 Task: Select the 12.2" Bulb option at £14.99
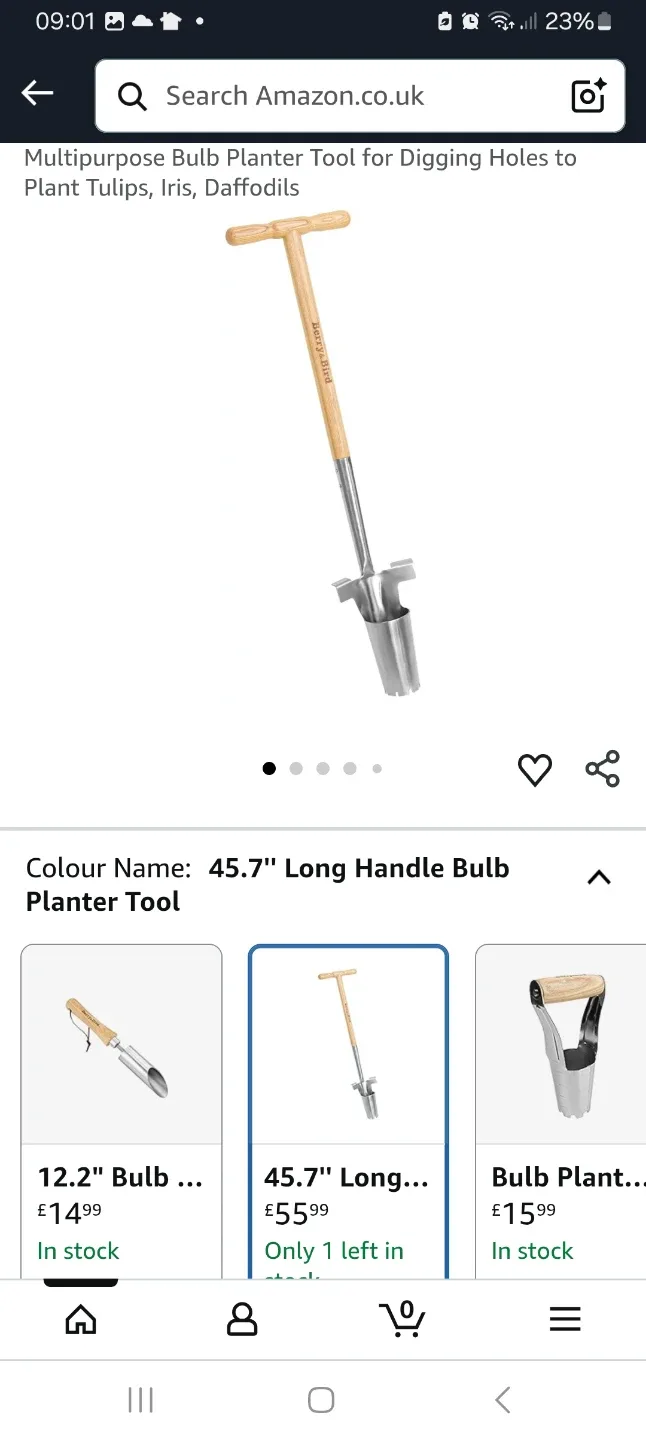point(121,1110)
